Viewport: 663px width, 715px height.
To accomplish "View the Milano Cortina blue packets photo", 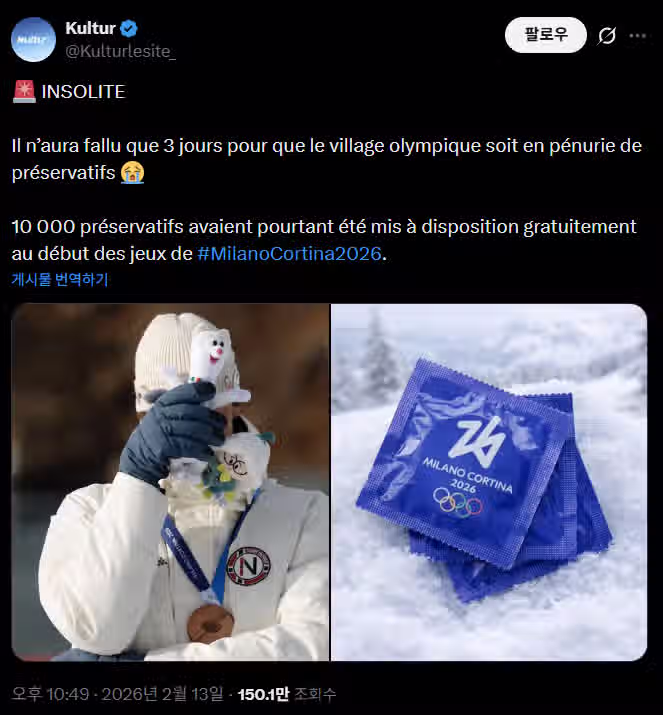I will pos(489,482).
